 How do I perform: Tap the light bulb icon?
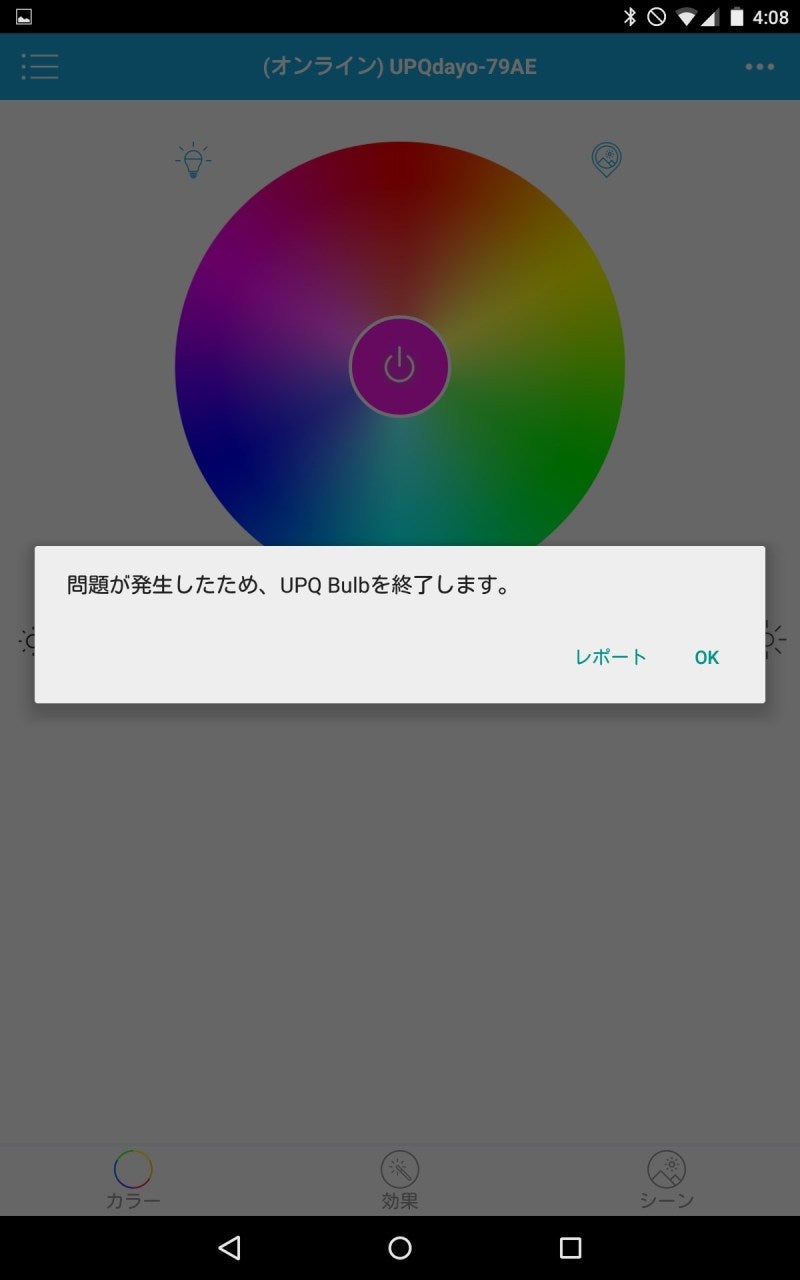pyautogui.click(x=193, y=160)
